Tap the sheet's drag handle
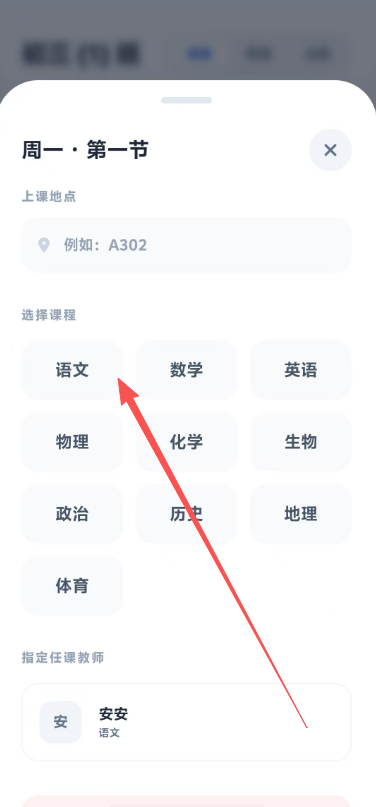 coord(187,100)
